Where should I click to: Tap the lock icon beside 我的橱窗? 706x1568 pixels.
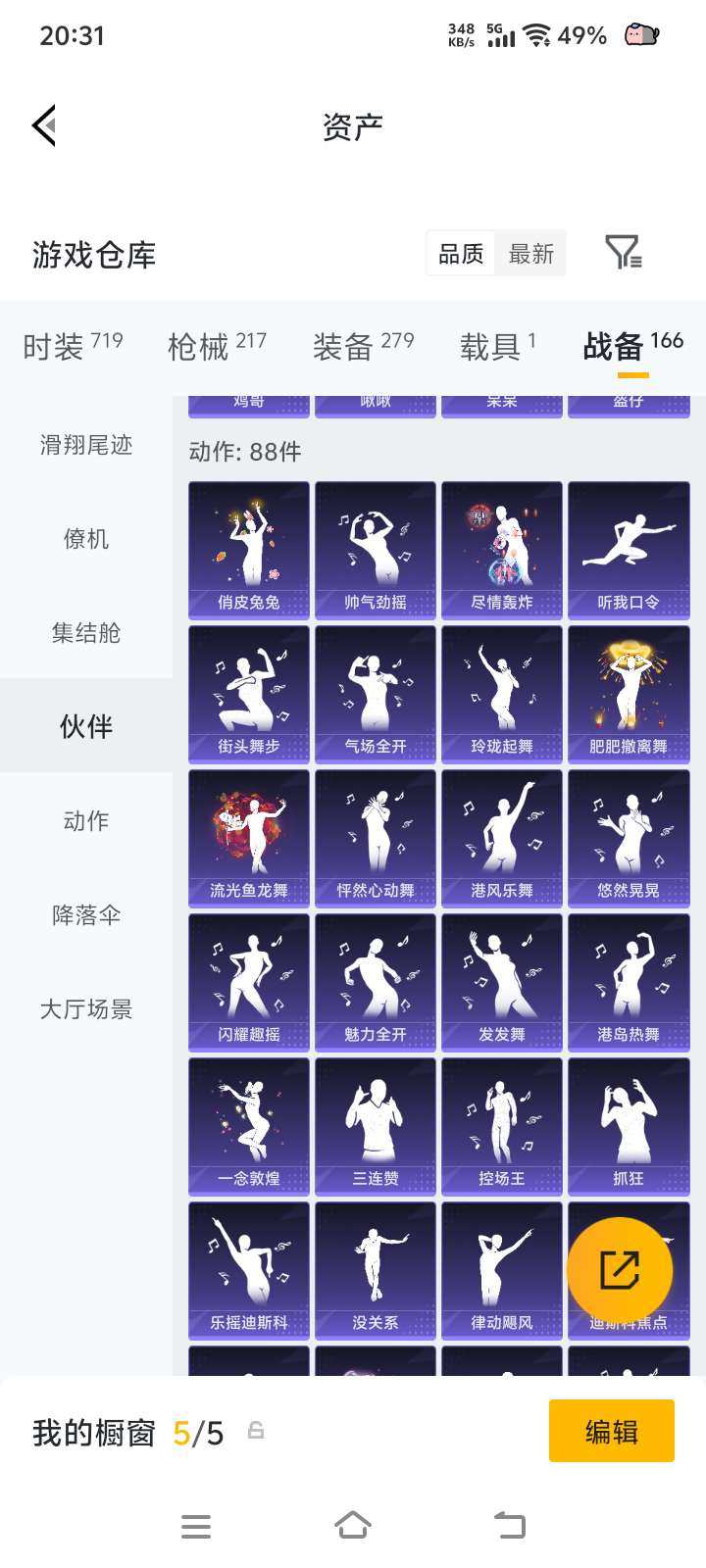[x=256, y=1431]
